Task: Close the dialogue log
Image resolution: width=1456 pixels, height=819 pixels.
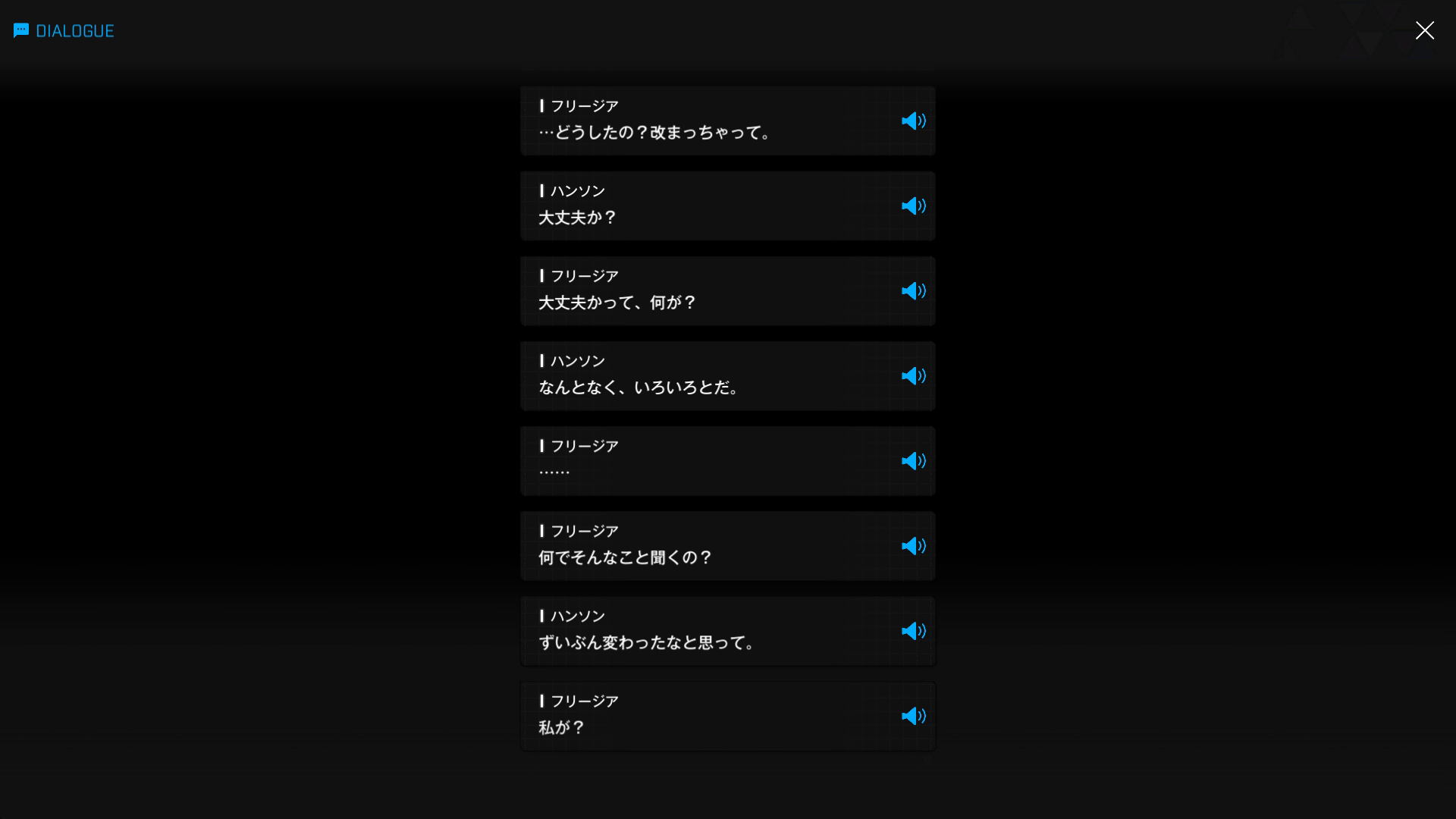Action: click(x=1424, y=30)
